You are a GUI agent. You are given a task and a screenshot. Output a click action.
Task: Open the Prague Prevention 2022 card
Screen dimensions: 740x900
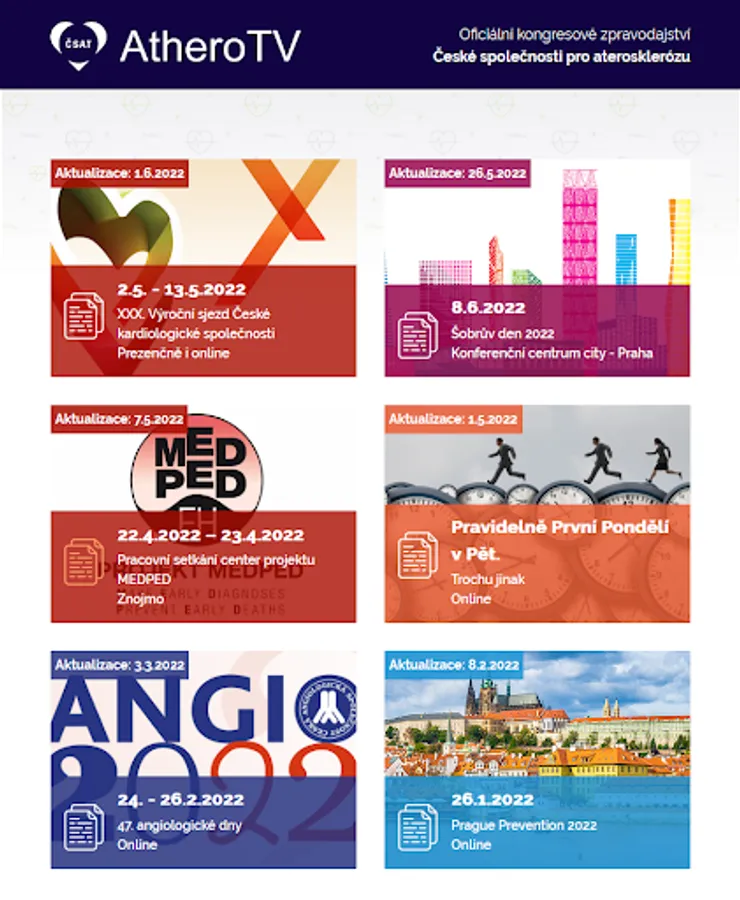click(537, 759)
